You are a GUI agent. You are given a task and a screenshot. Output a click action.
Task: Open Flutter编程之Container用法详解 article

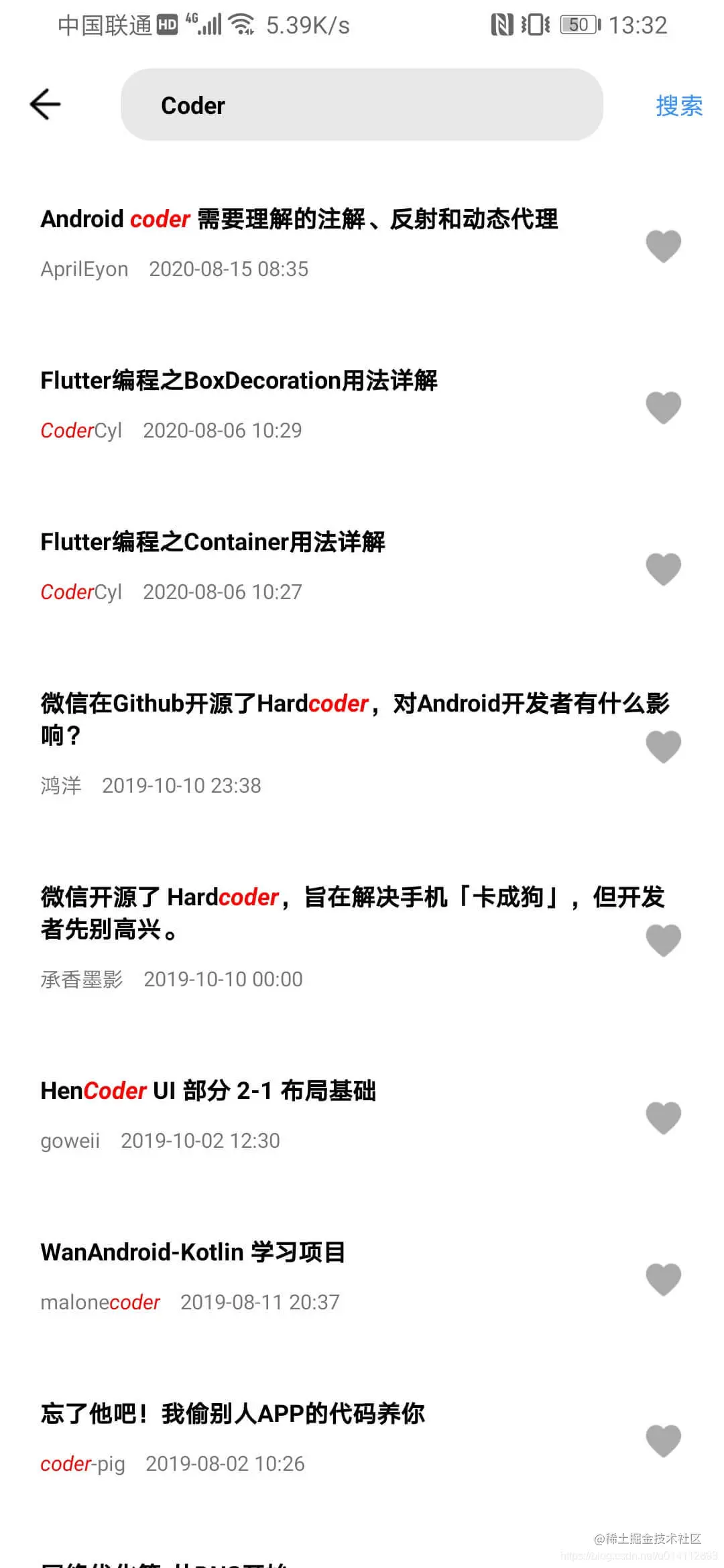(213, 543)
